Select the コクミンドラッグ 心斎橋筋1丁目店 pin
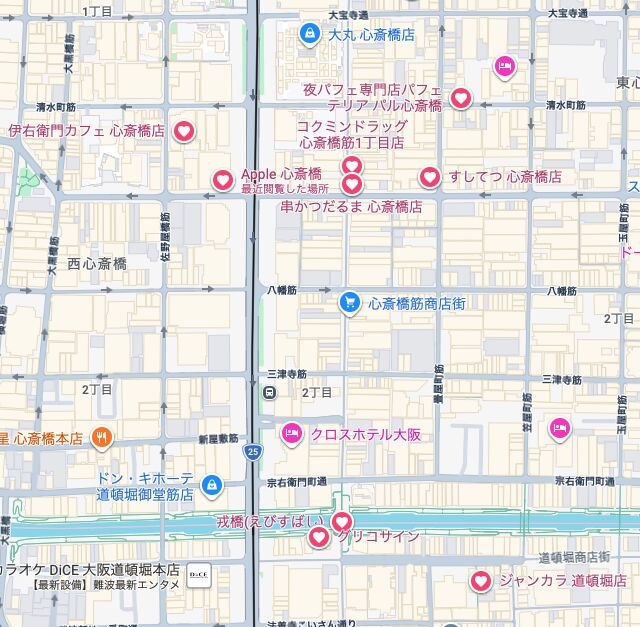 (x=352, y=165)
